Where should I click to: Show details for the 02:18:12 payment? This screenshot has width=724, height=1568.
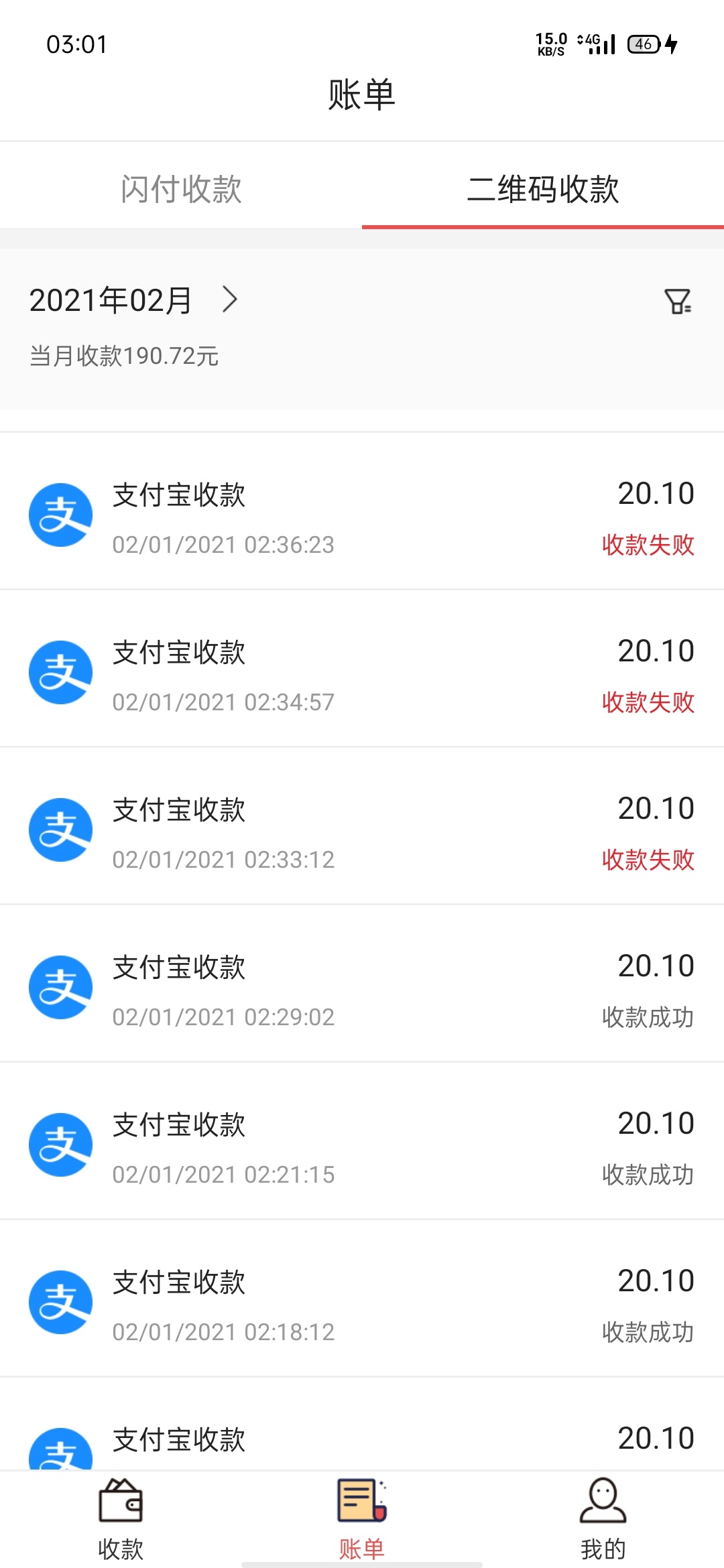[x=362, y=1299]
